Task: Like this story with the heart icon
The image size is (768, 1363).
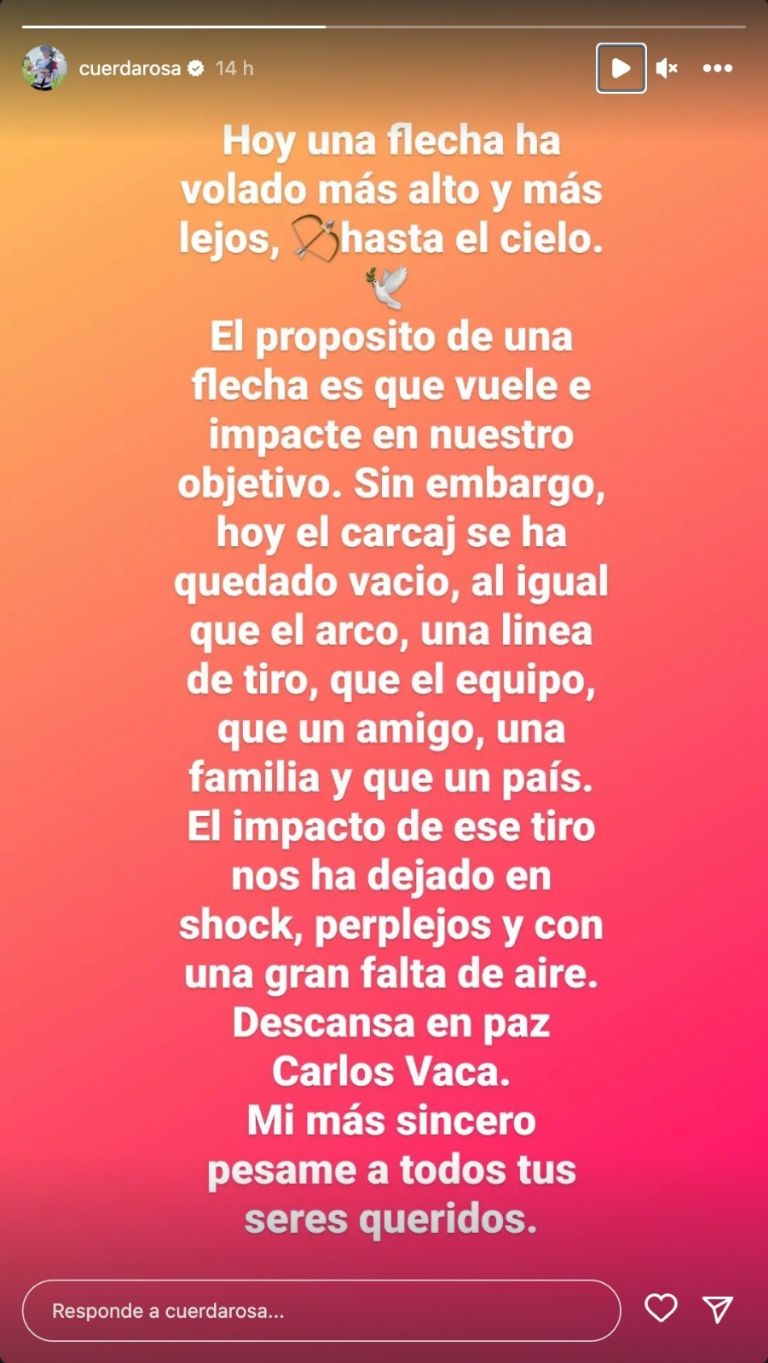Action: click(660, 1308)
